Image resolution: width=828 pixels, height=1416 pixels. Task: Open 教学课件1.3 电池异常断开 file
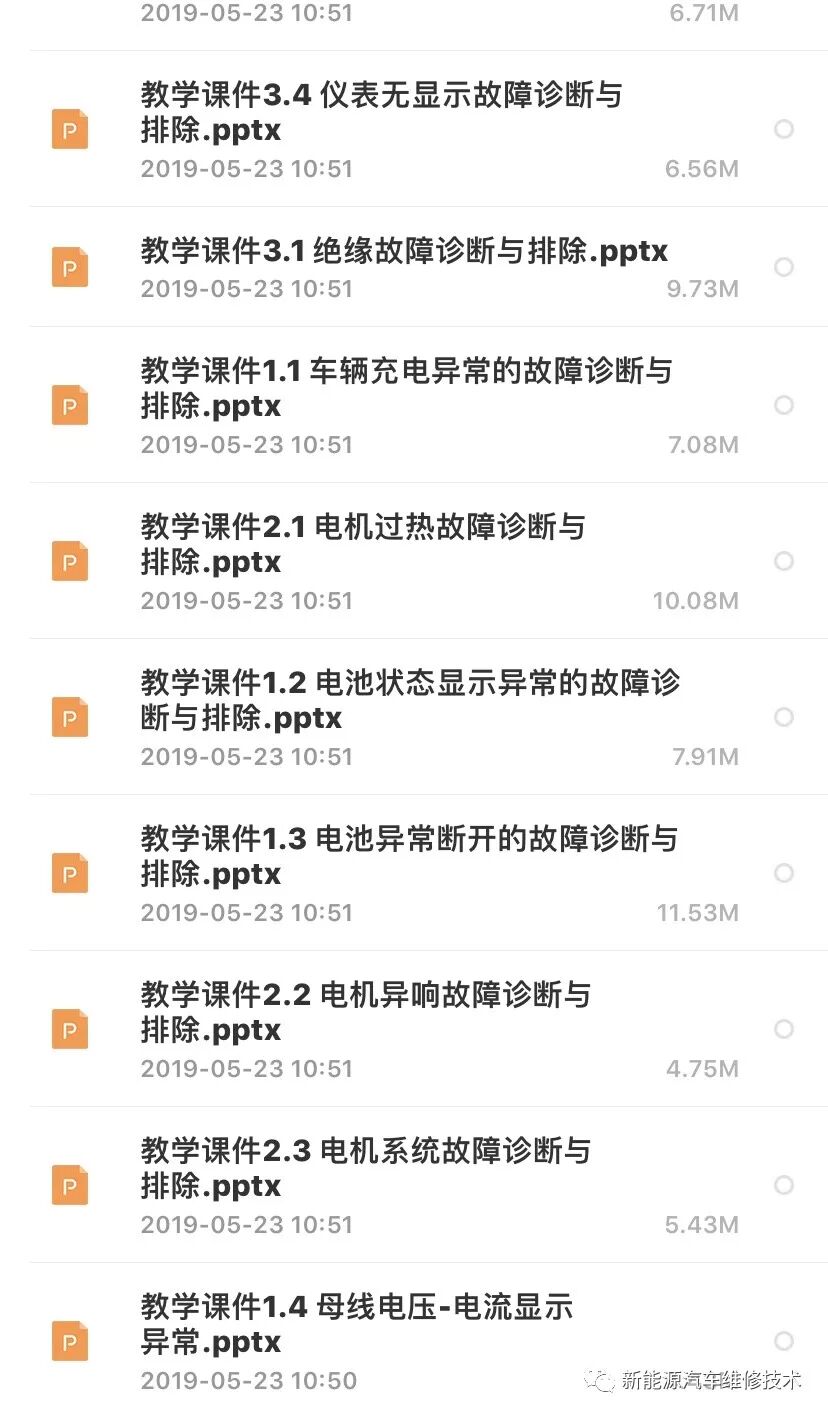408,856
